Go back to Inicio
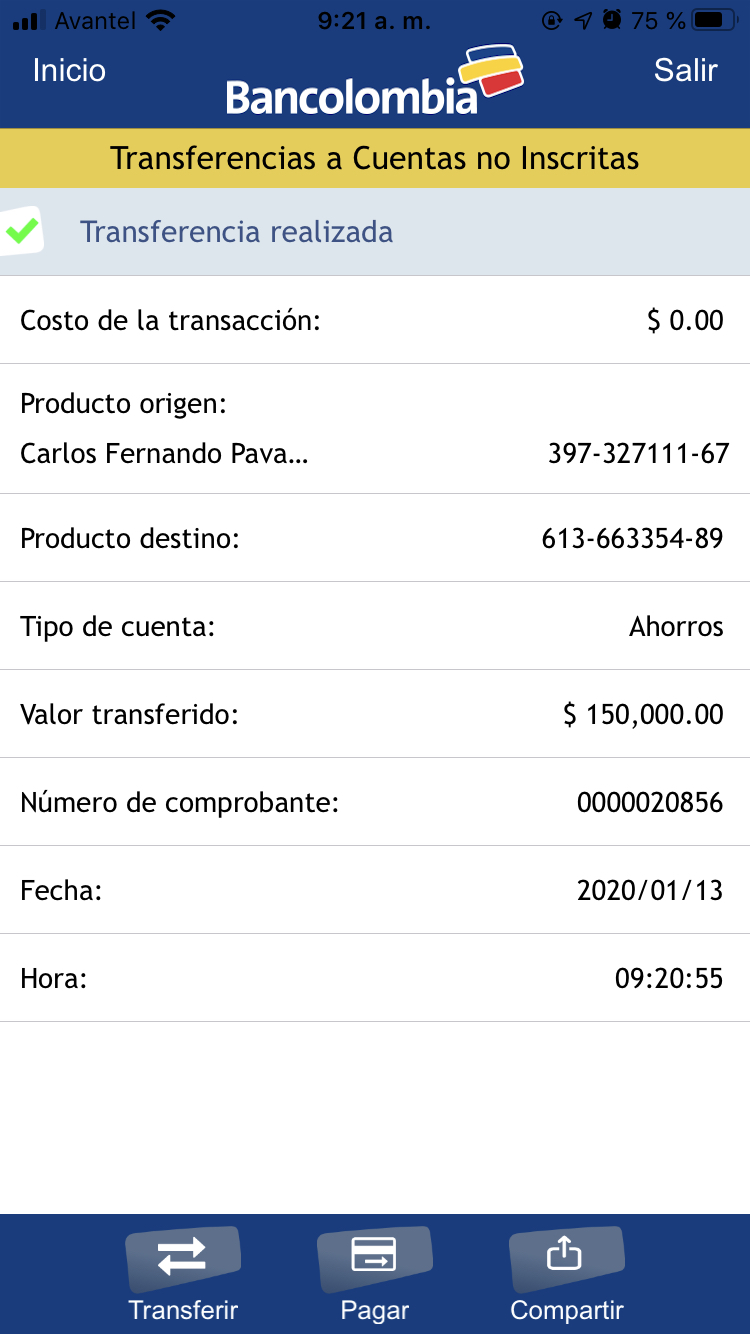Screen dimensions: 750x1334 [x=69, y=71]
